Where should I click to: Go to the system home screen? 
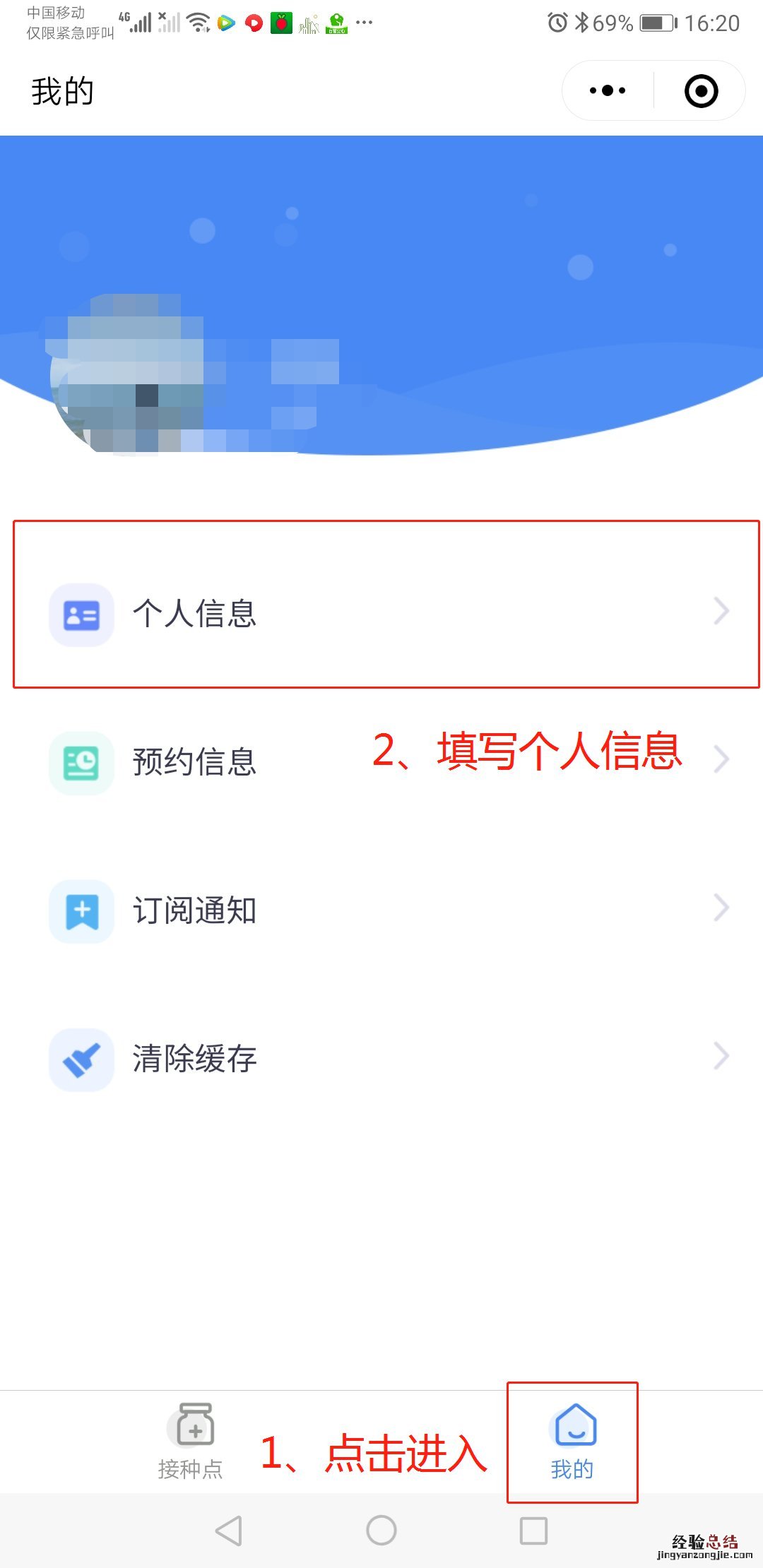pos(381,1531)
